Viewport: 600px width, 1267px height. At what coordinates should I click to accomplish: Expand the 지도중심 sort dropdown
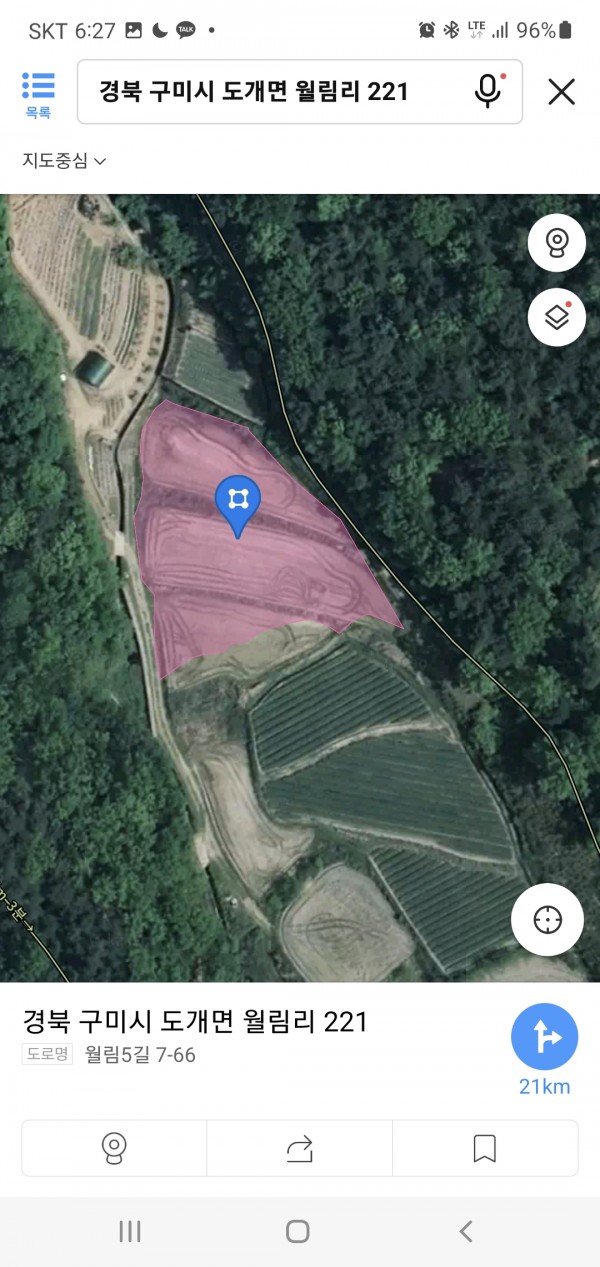pos(64,160)
